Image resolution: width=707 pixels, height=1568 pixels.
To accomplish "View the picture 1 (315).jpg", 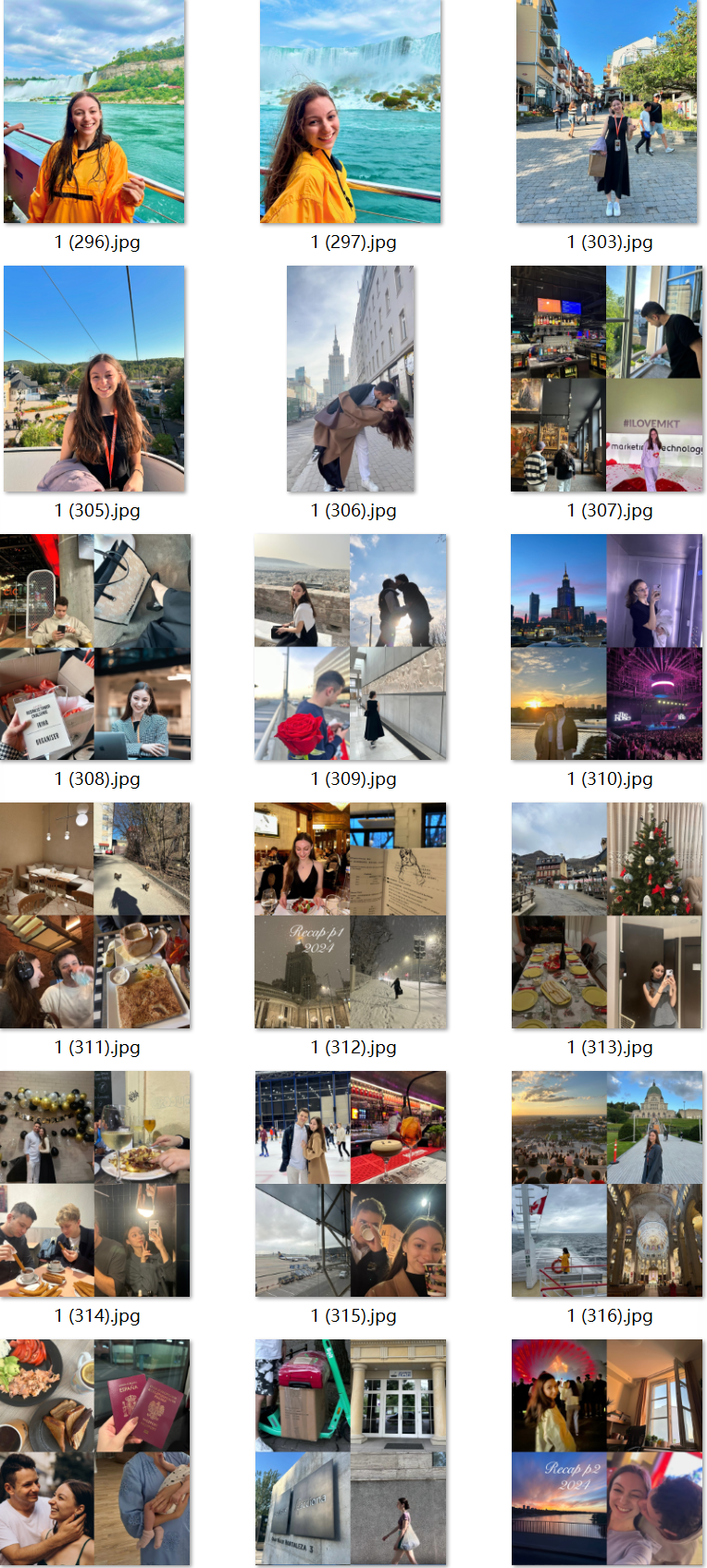I will 351,1184.
